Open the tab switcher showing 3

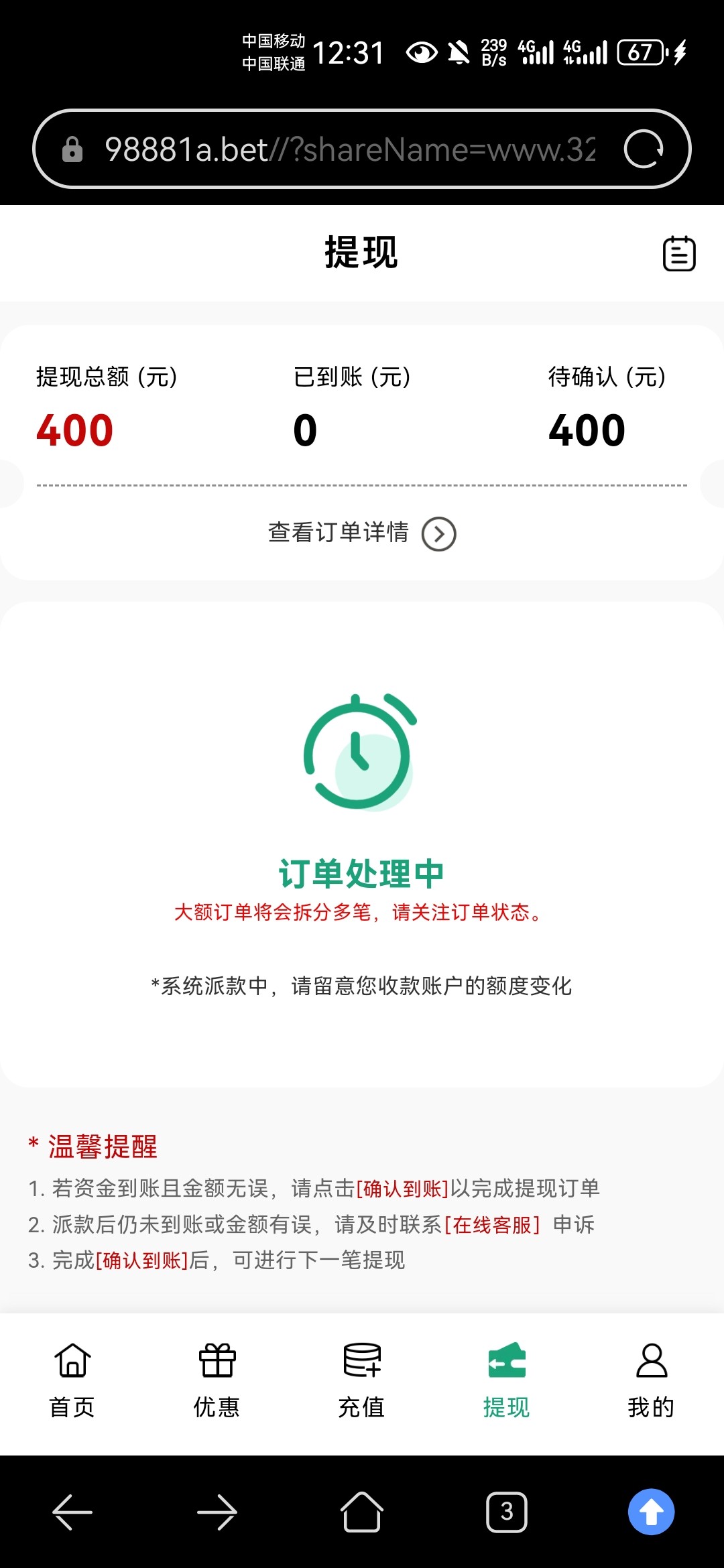(507, 1512)
